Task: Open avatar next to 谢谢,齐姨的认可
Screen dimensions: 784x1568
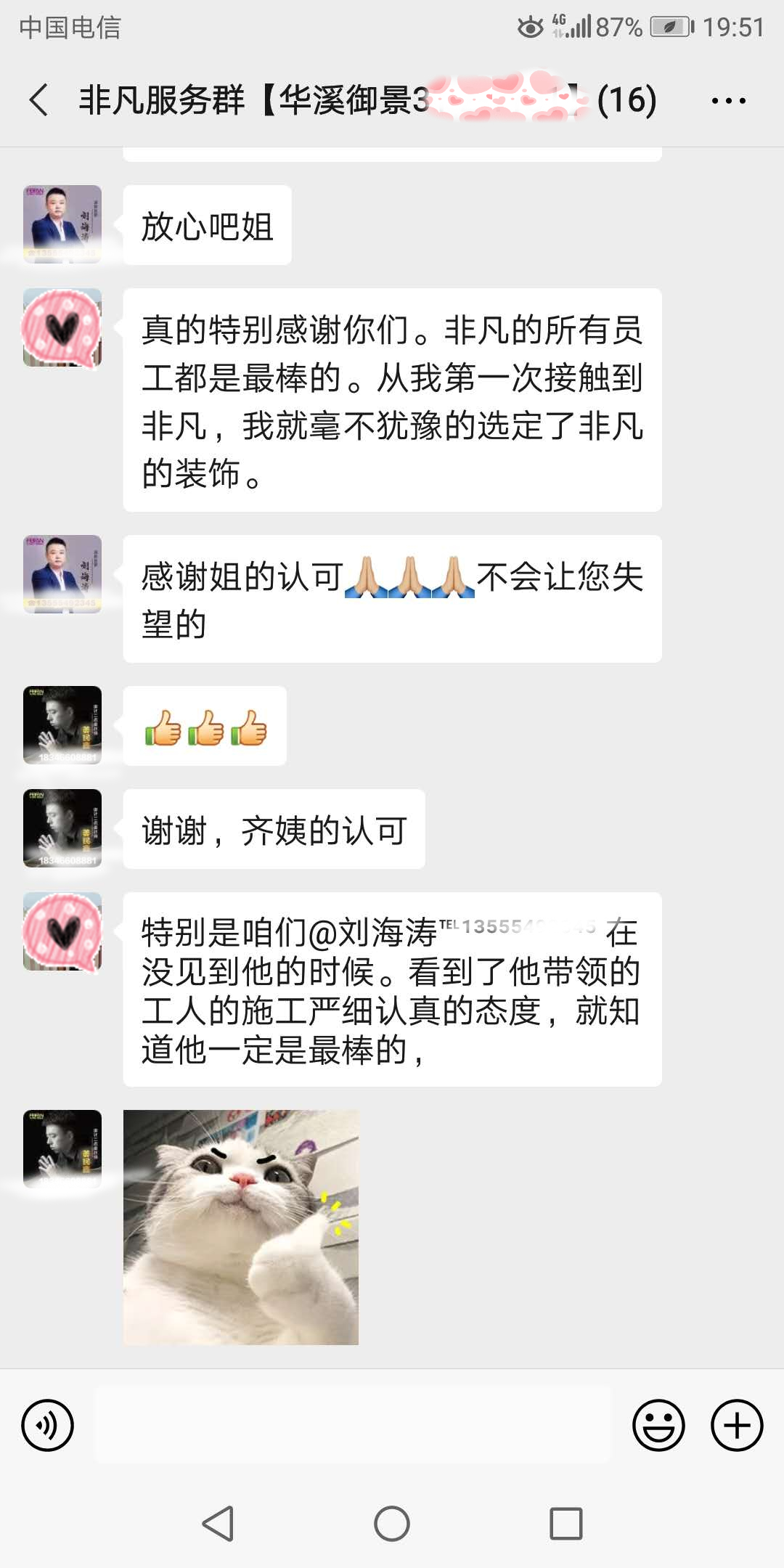Action: (x=62, y=828)
